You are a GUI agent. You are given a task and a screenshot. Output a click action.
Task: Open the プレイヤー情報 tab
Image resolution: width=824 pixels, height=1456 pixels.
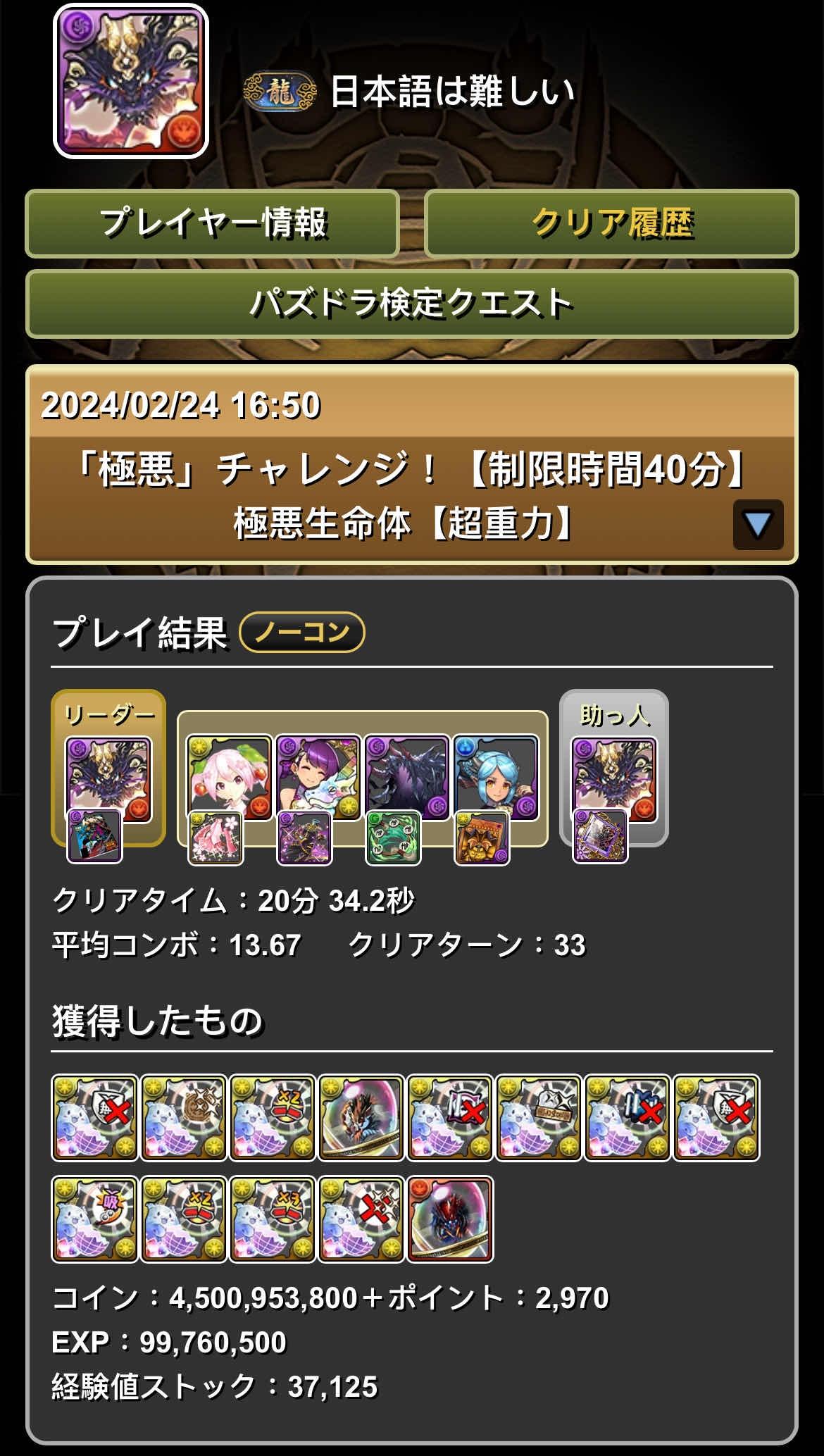(212, 223)
